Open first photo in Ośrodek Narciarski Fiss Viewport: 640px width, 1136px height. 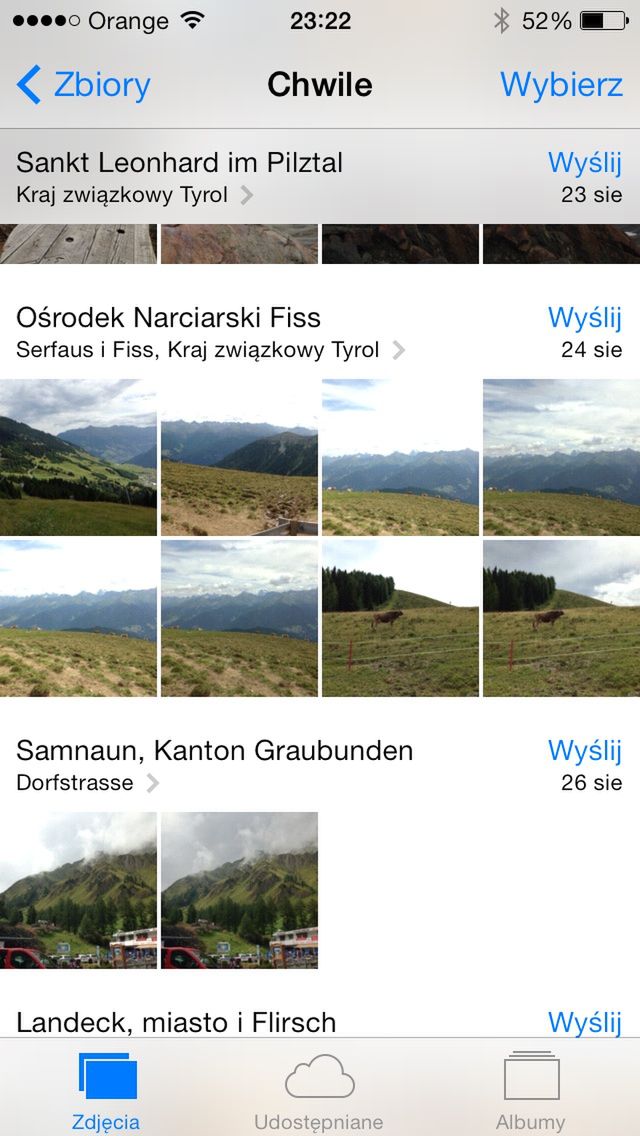click(x=78, y=457)
